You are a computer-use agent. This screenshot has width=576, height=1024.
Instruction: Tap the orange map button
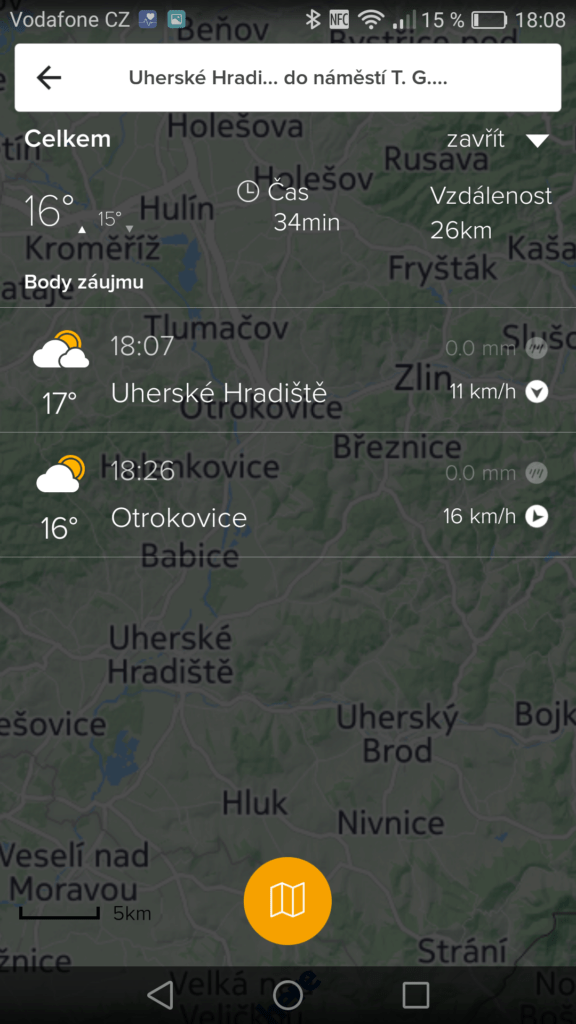pos(288,901)
